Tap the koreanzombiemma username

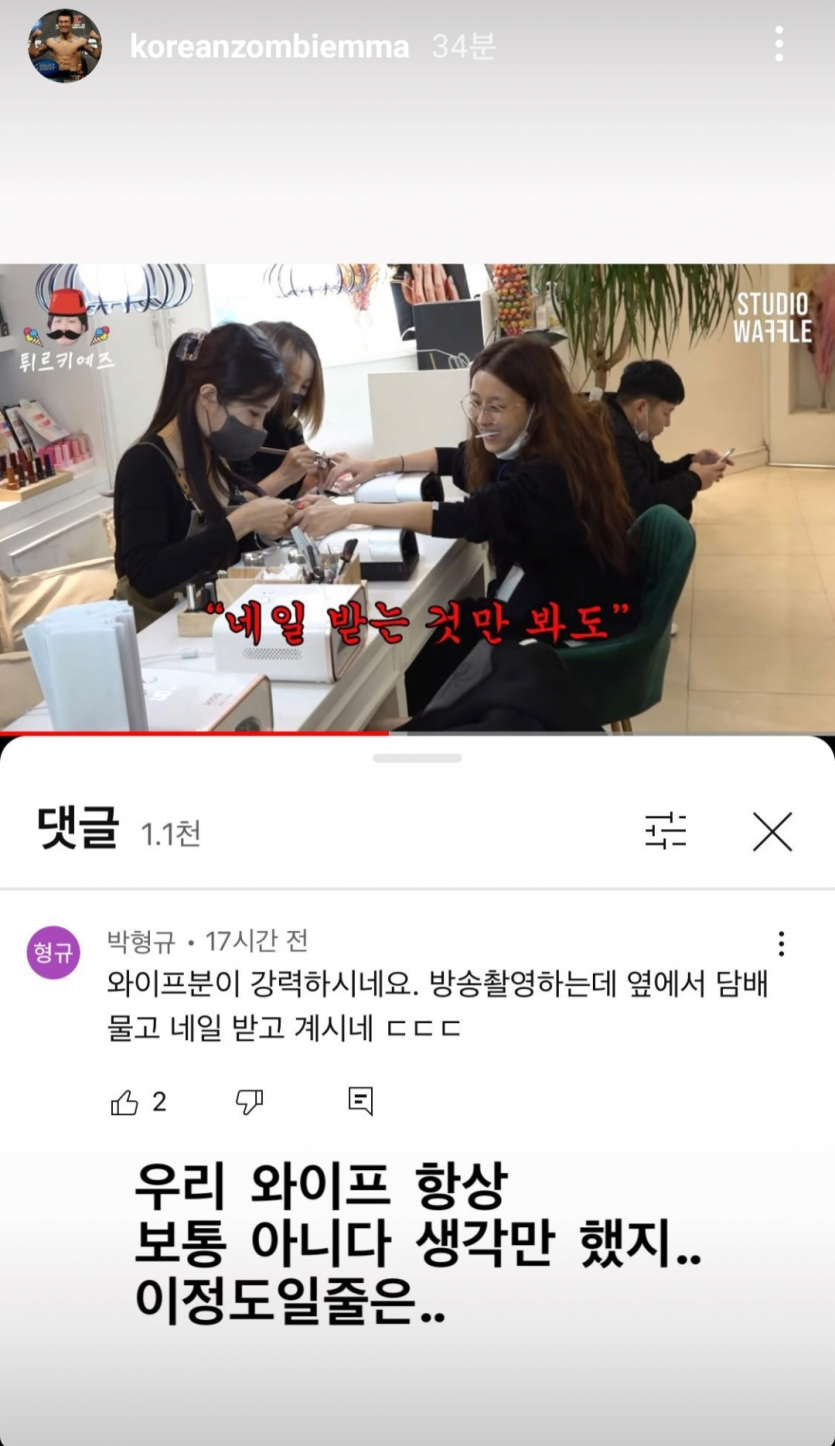point(269,47)
